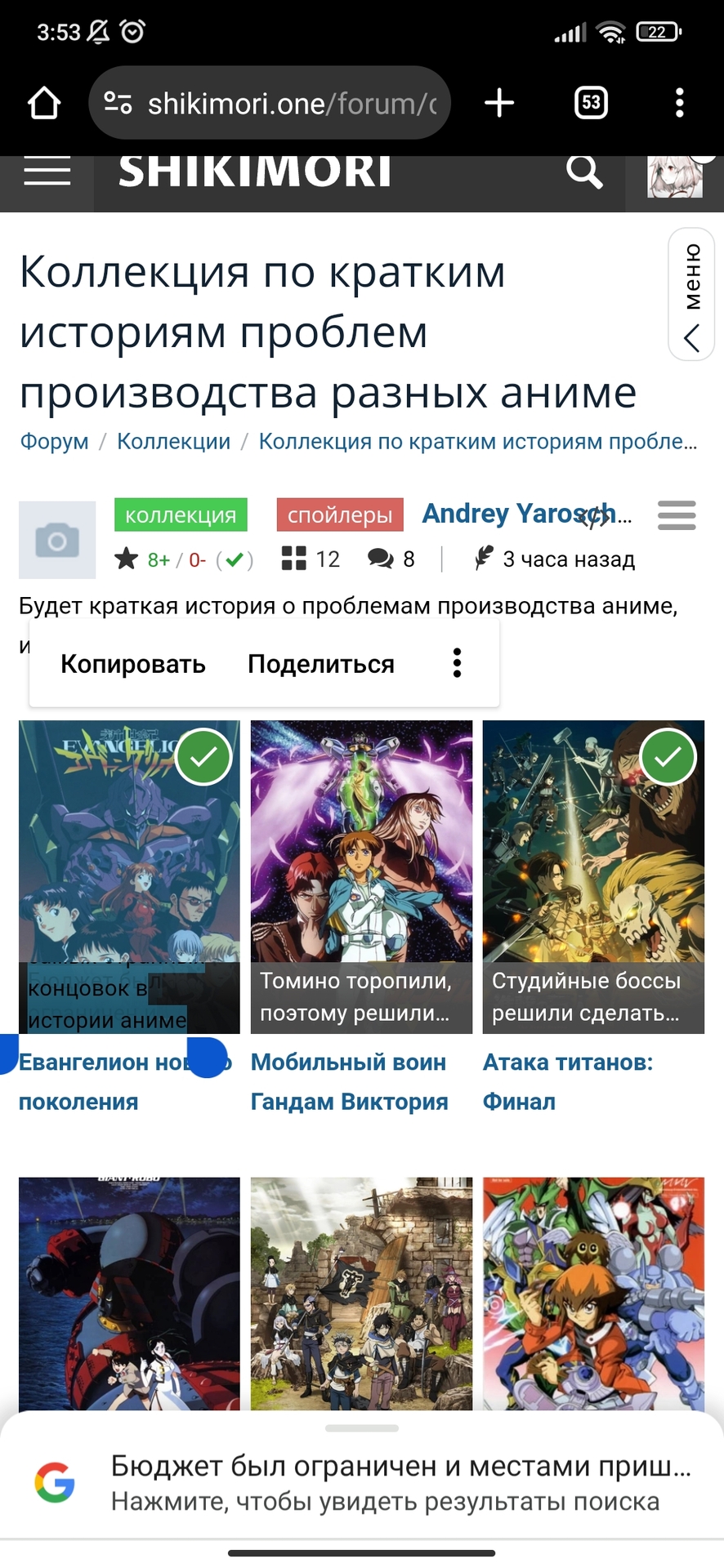Tap the shikimori.one address bar

270,104
